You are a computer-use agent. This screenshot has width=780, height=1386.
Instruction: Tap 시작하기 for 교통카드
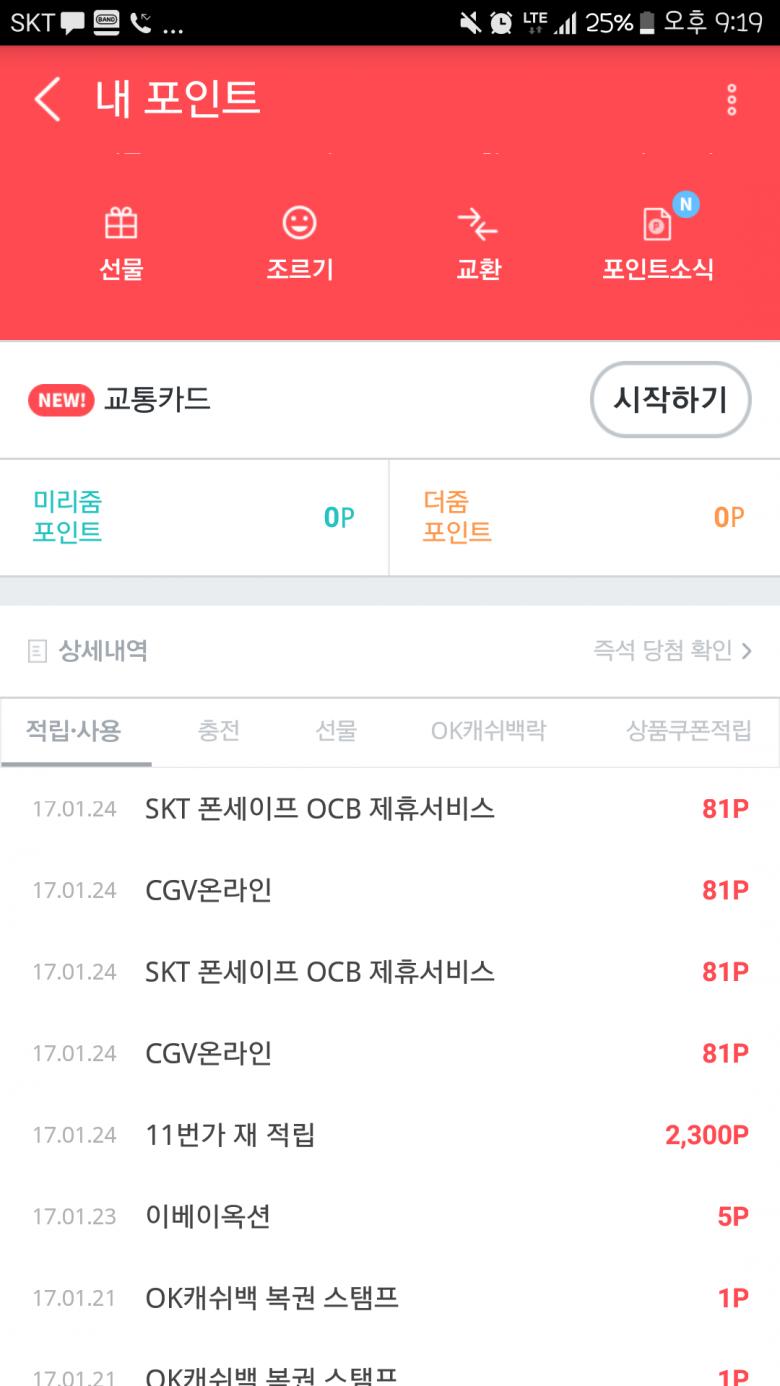click(670, 400)
